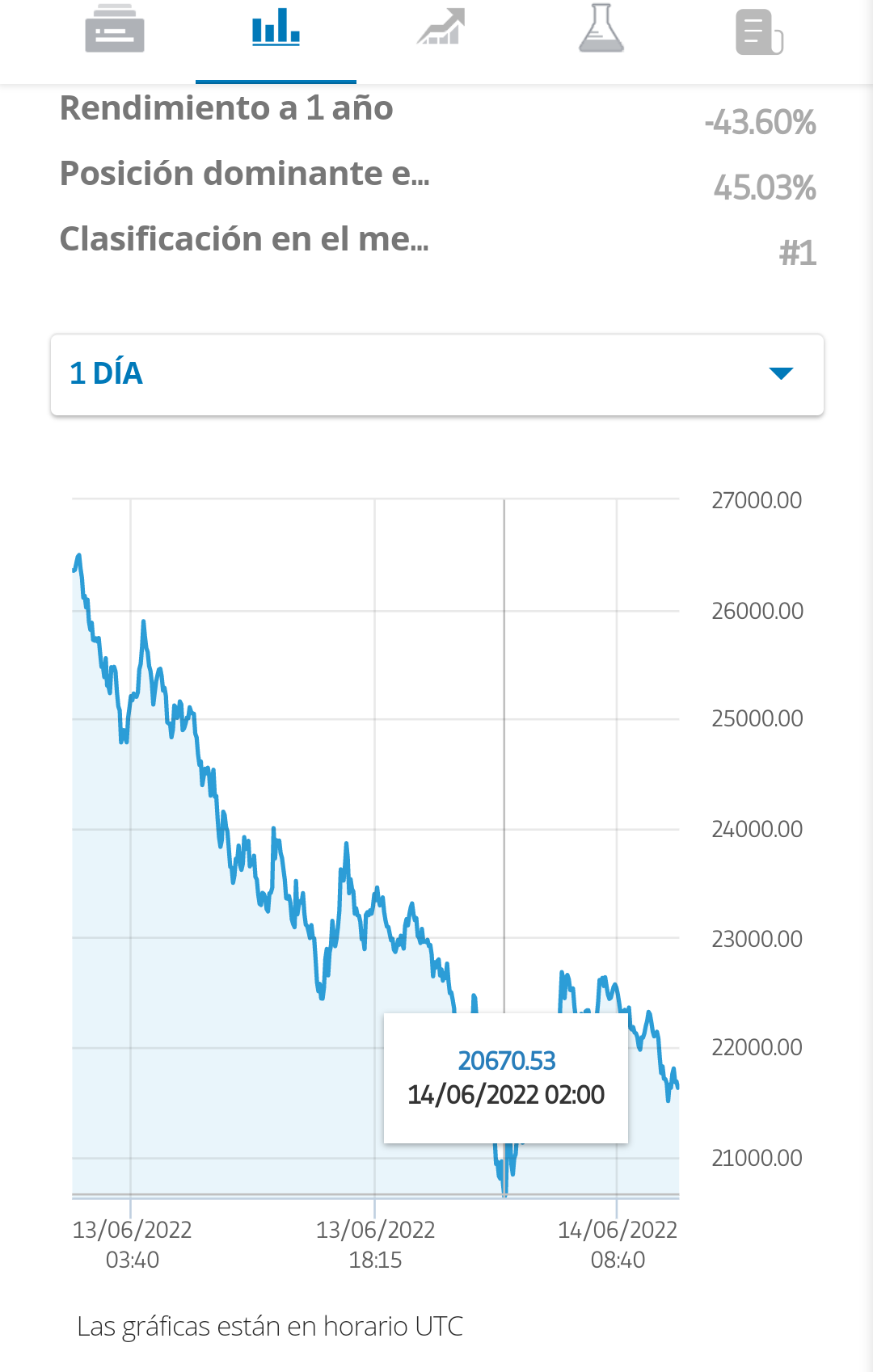The image size is (873, 1372).
Task: Open the document tab icon
Action: [760, 32]
